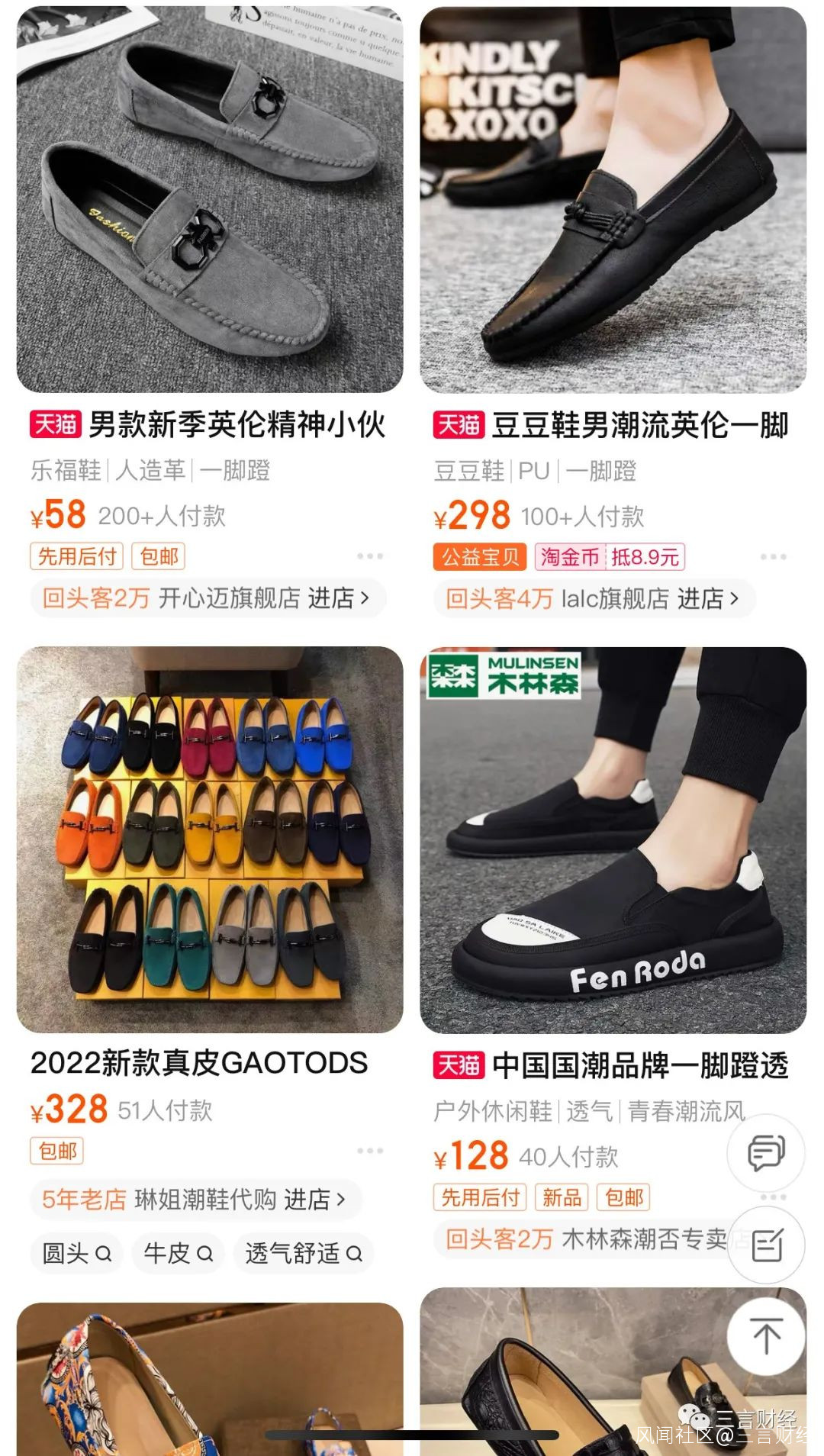Open more options for the ¥58 loafer
The image size is (824, 1456).
[370, 556]
